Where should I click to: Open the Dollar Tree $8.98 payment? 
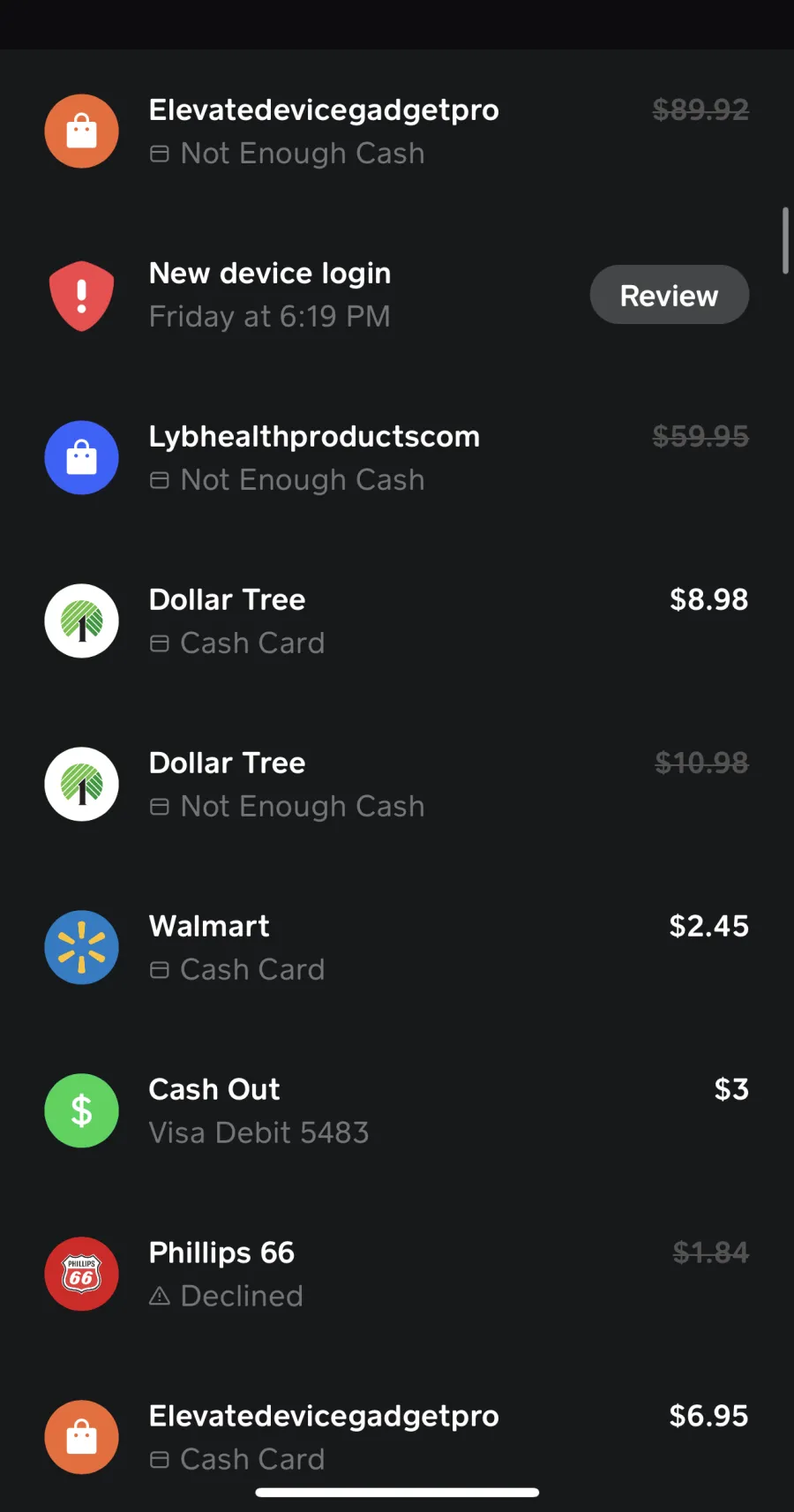(x=397, y=621)
